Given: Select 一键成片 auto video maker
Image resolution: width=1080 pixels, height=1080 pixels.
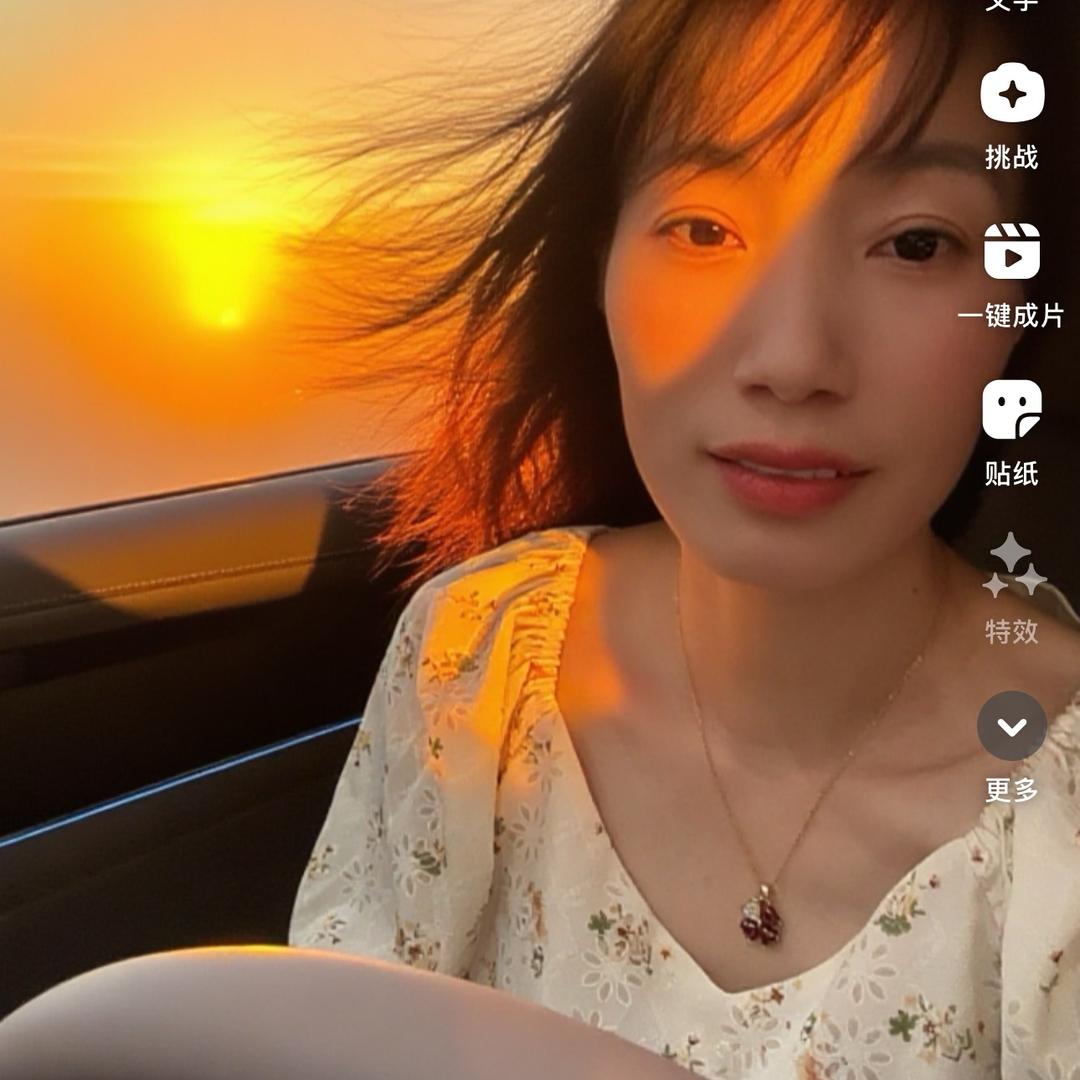Looking at the screenshot, I should (x=1012, y=252).
